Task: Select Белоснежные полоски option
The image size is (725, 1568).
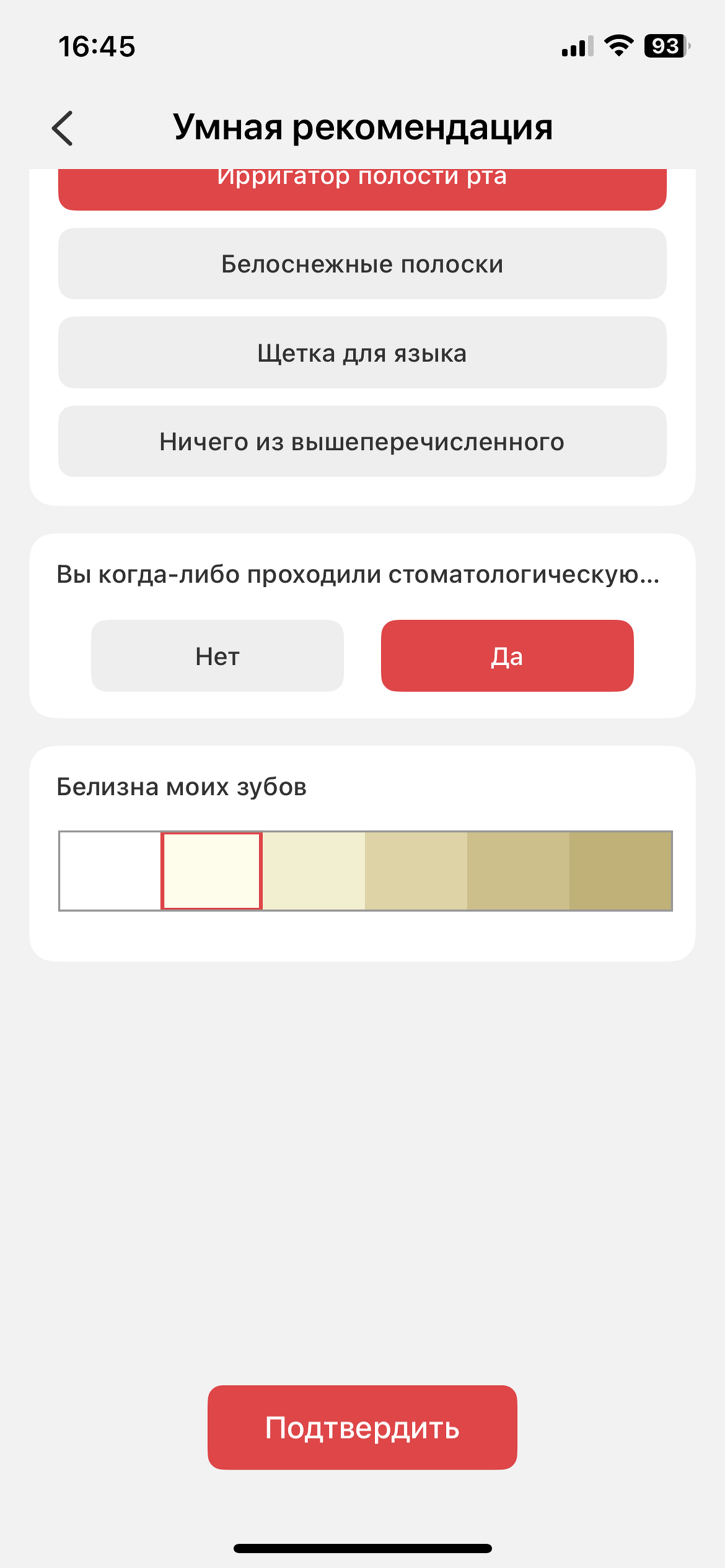Action: [x=362, y=264]
